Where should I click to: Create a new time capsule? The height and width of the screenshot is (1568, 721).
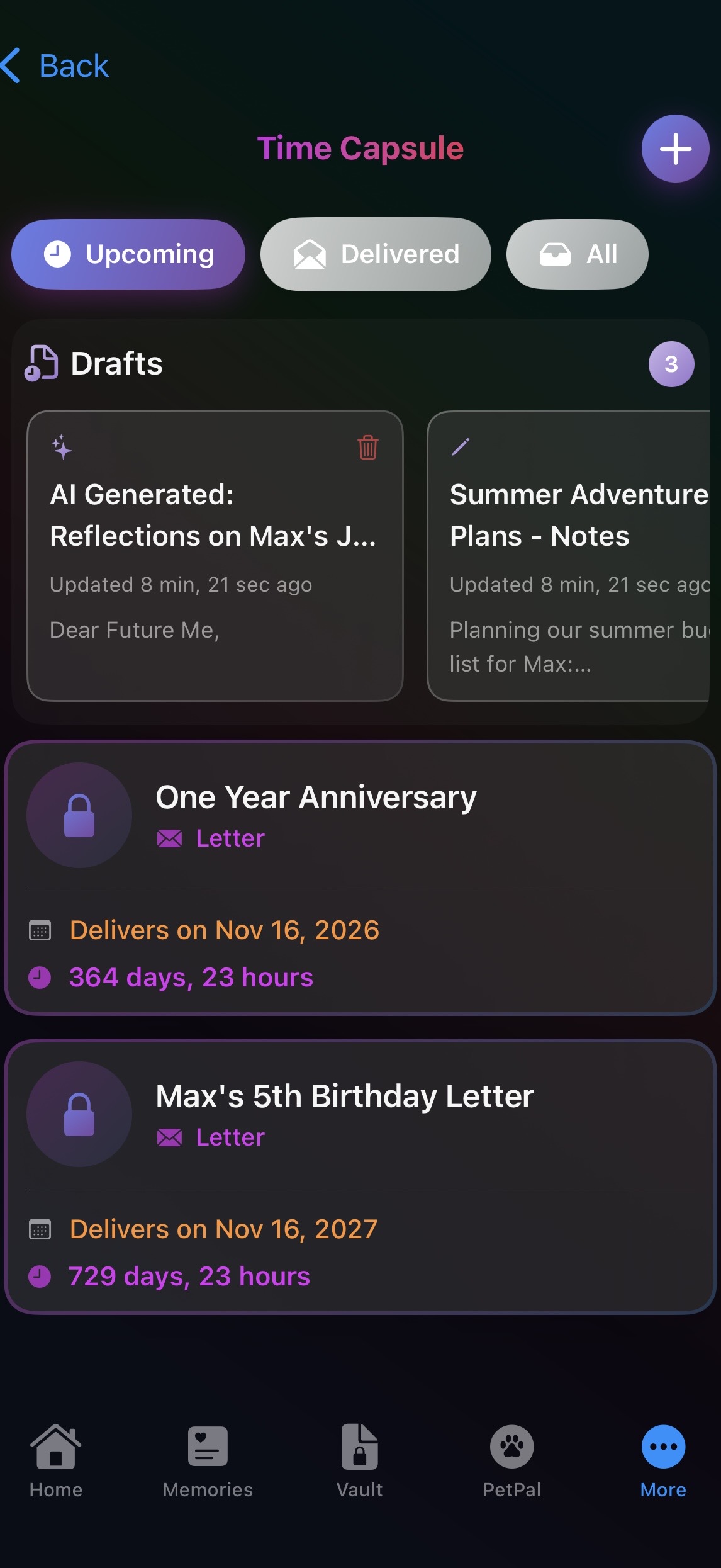click(x=675, y=149)
